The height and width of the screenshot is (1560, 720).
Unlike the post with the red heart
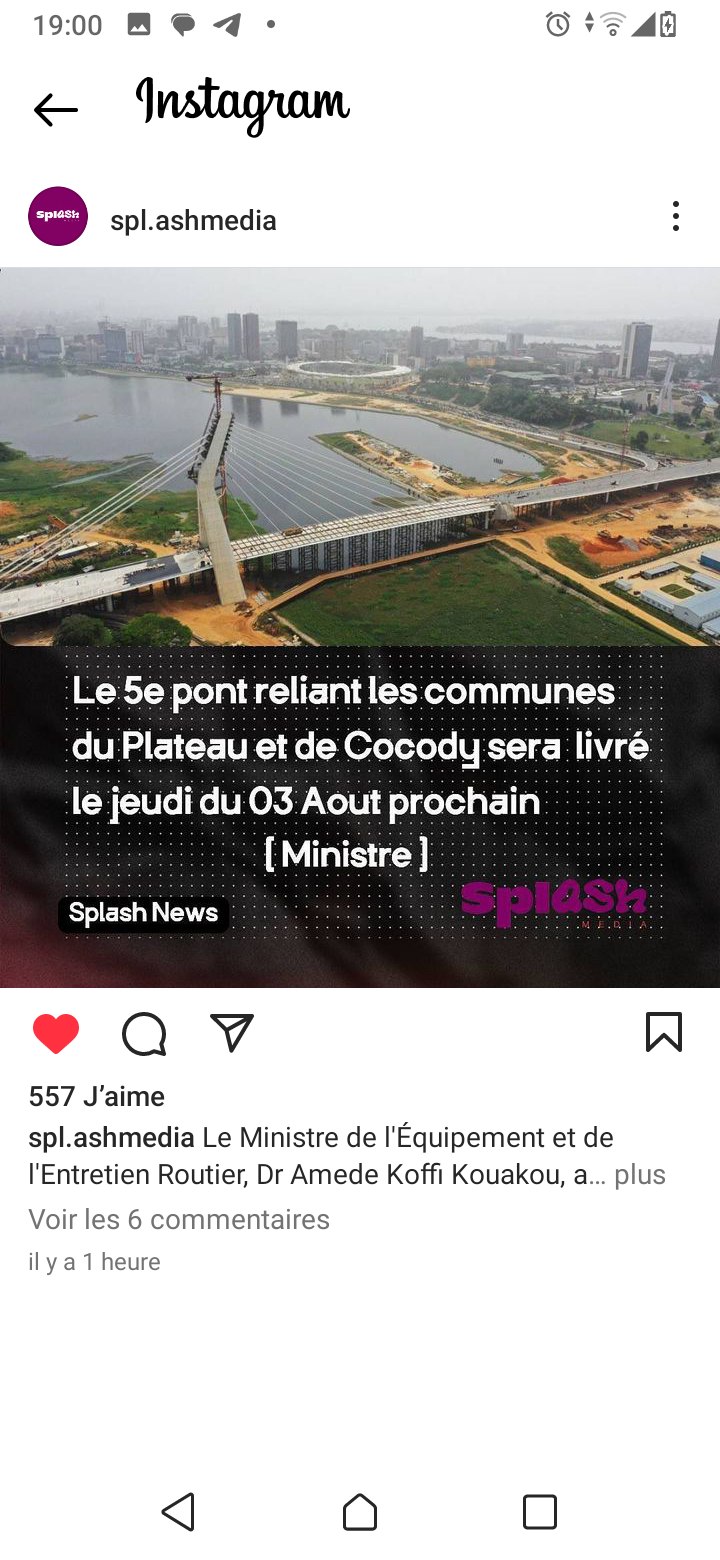click(x=56, y=1033)
